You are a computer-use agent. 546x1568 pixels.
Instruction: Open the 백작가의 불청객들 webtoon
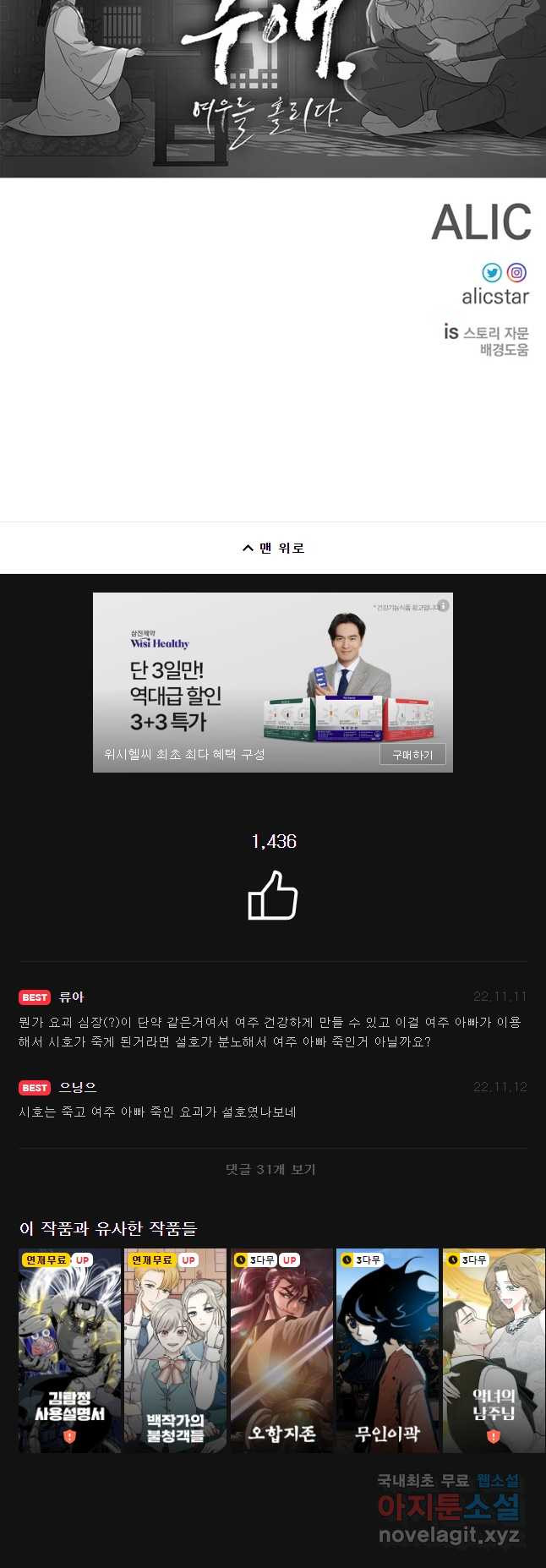tap(176, 1350)
